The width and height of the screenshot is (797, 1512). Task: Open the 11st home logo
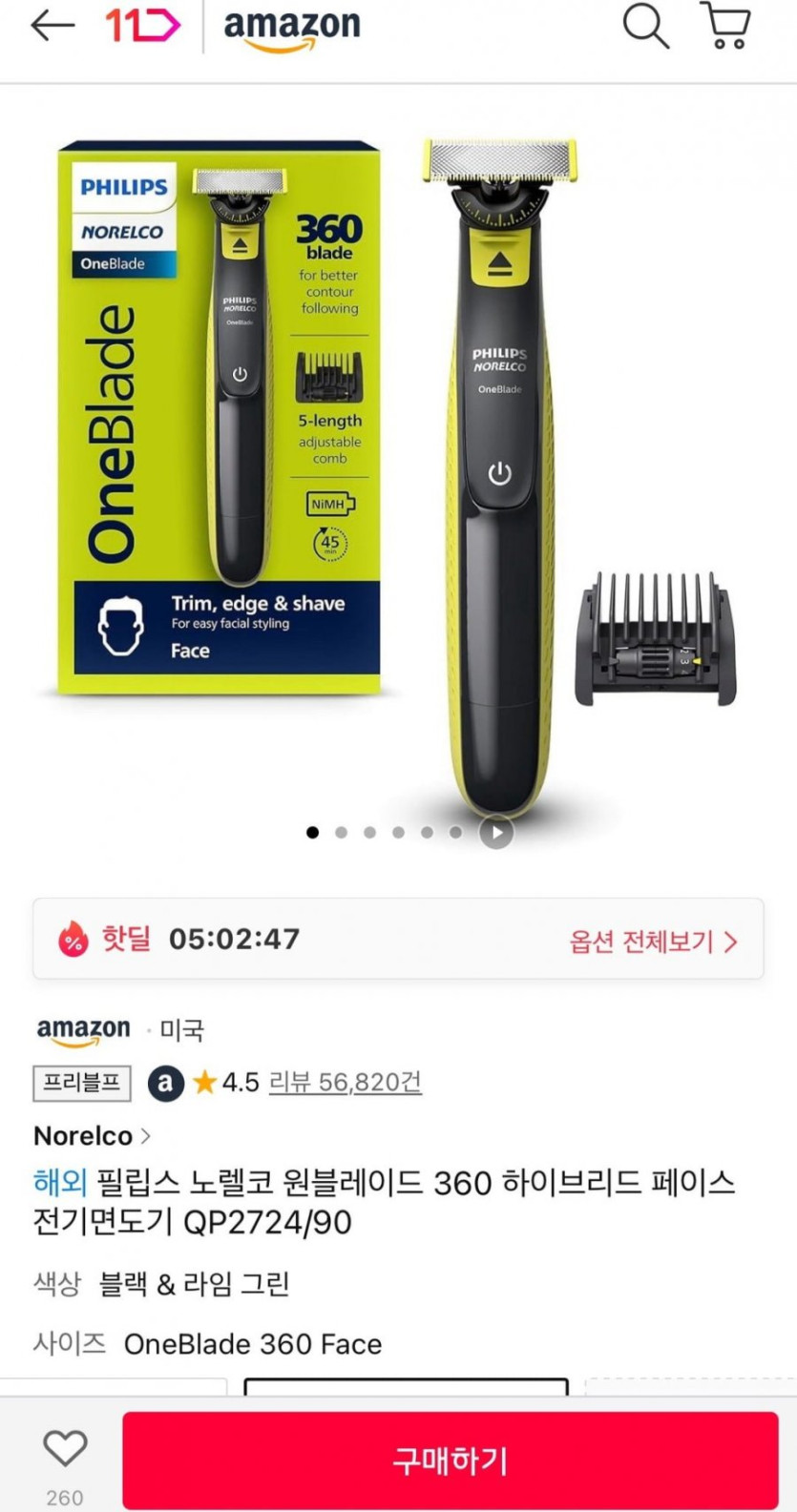142,26
